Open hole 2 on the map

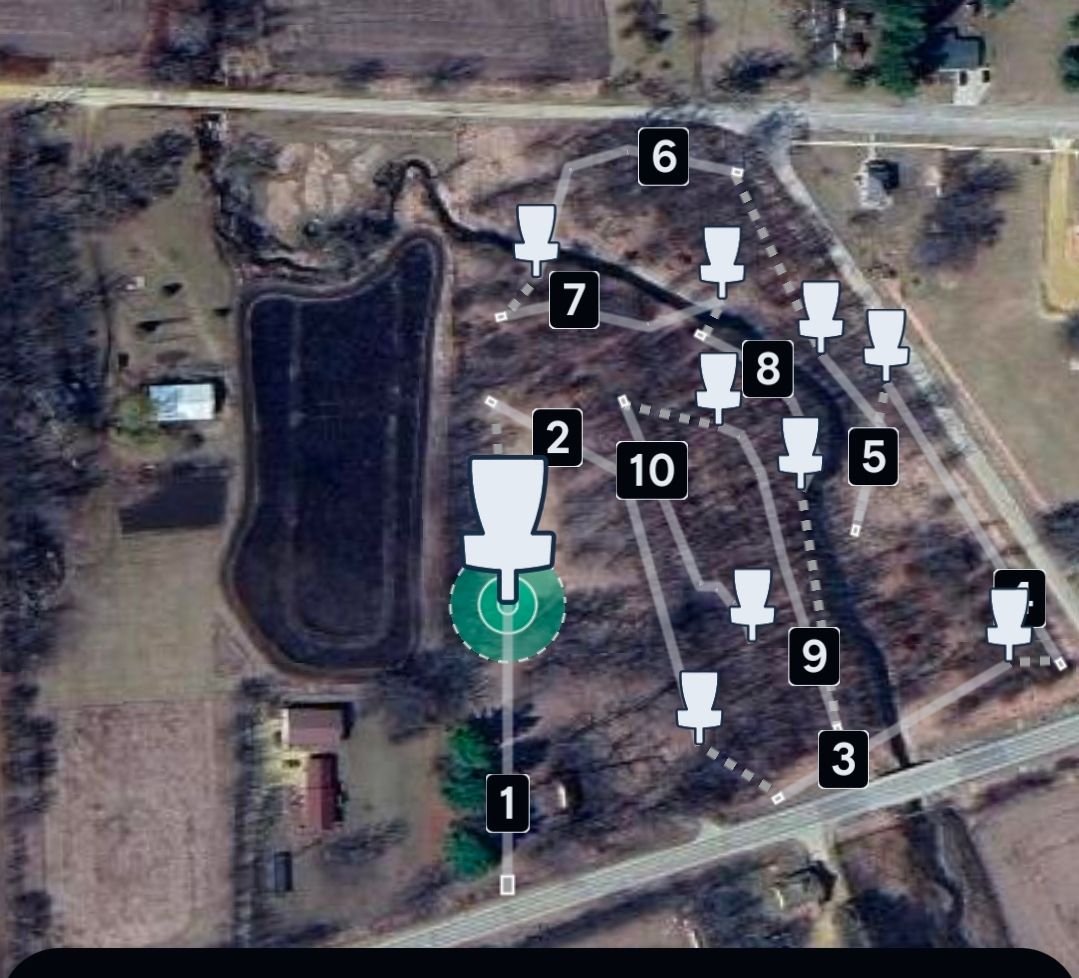point(557,437)
